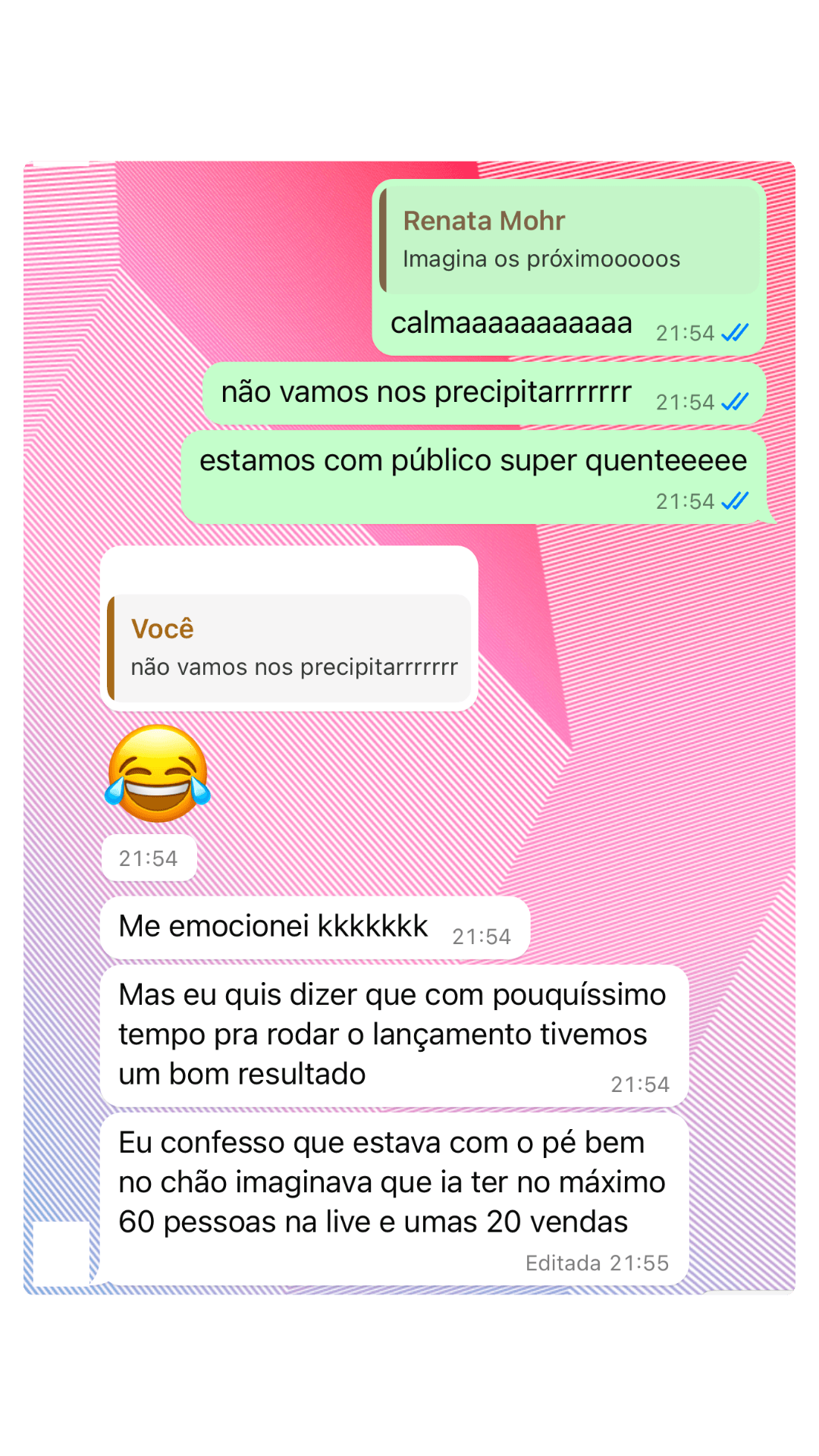
Task: Open the quoted reply from Renata Mohr
Action: coord(571,239)
